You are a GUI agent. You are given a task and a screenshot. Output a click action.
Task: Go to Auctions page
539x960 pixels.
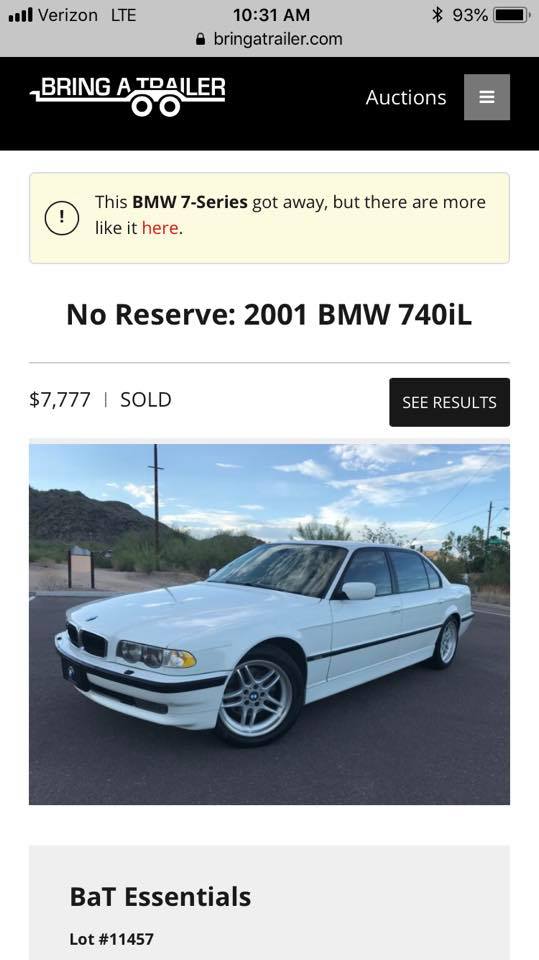[x=405, y=97]
